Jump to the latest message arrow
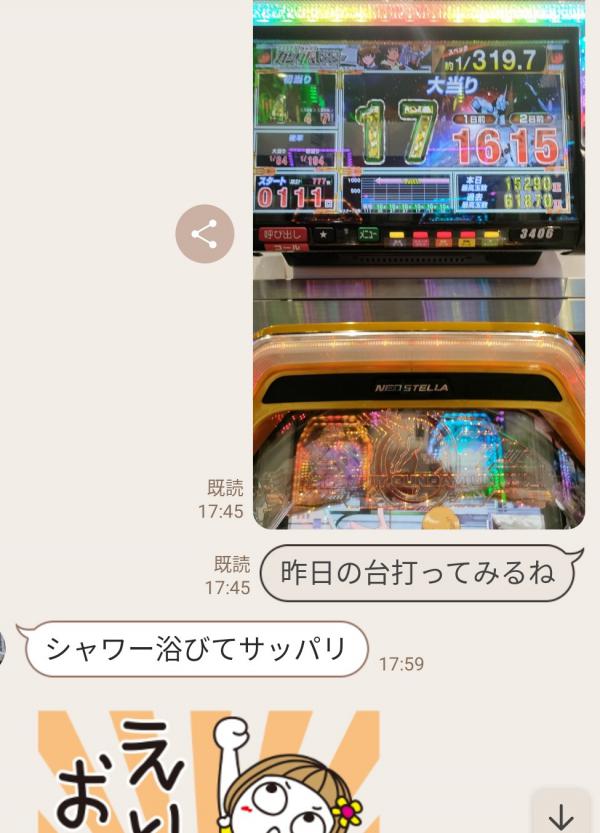 pos(561,815)
